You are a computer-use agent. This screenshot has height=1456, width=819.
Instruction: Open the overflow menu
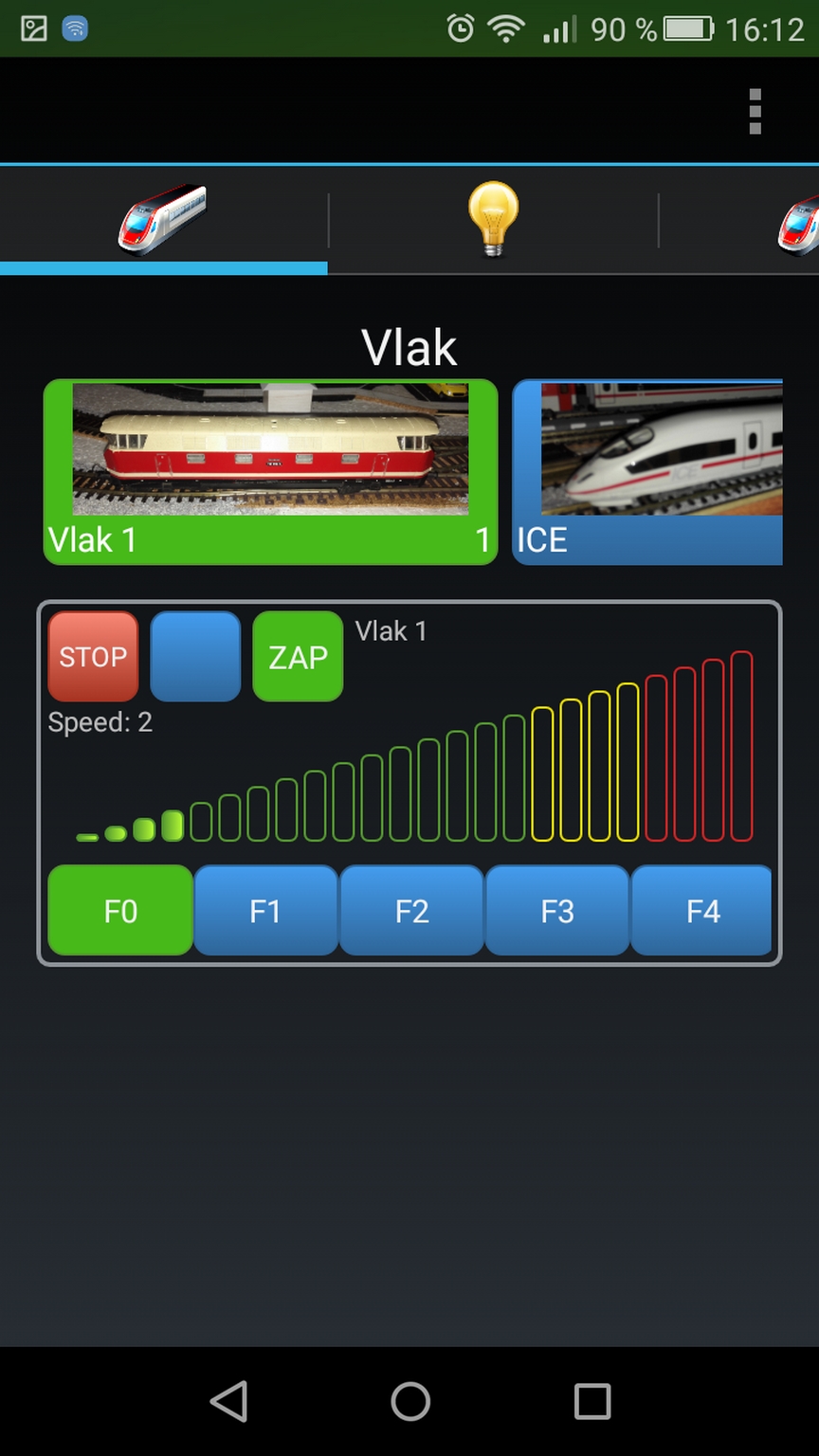pyautogui.click(x=755, y=112)
